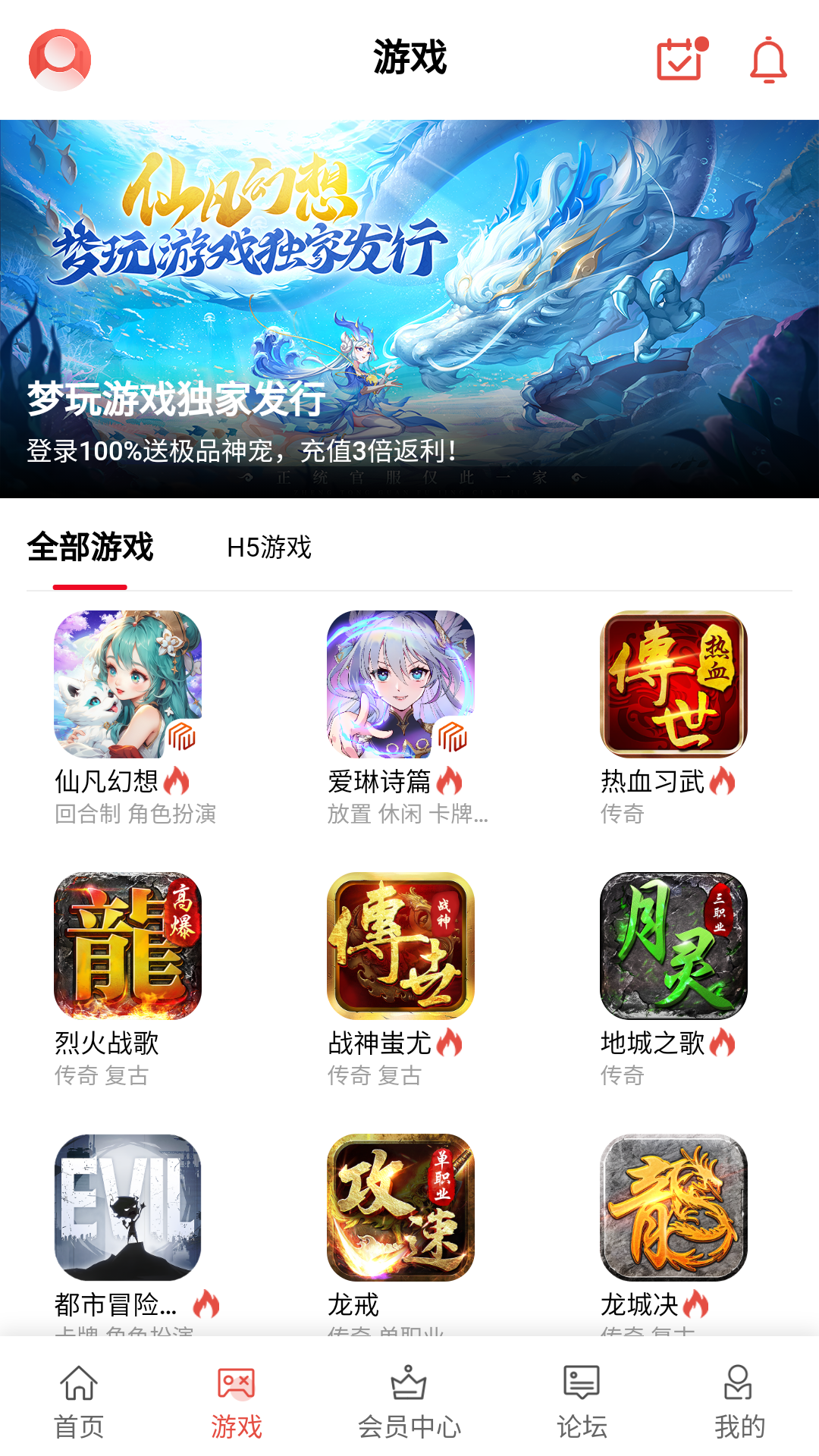Open the 烈火战歌 game
This screenshot has width=819, height=1456.
click(x=128, y=946)
